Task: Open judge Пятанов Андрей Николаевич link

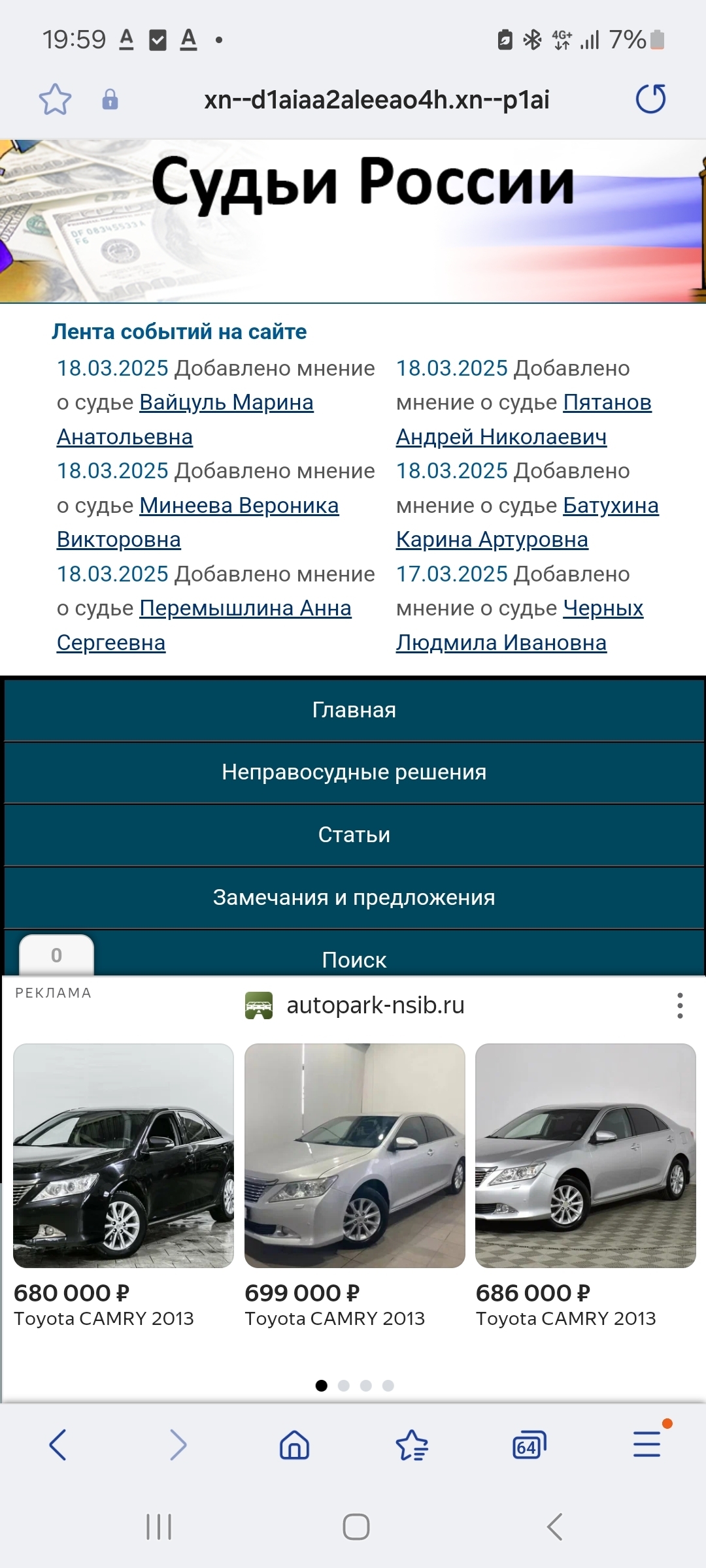Action: pos(607,402)
